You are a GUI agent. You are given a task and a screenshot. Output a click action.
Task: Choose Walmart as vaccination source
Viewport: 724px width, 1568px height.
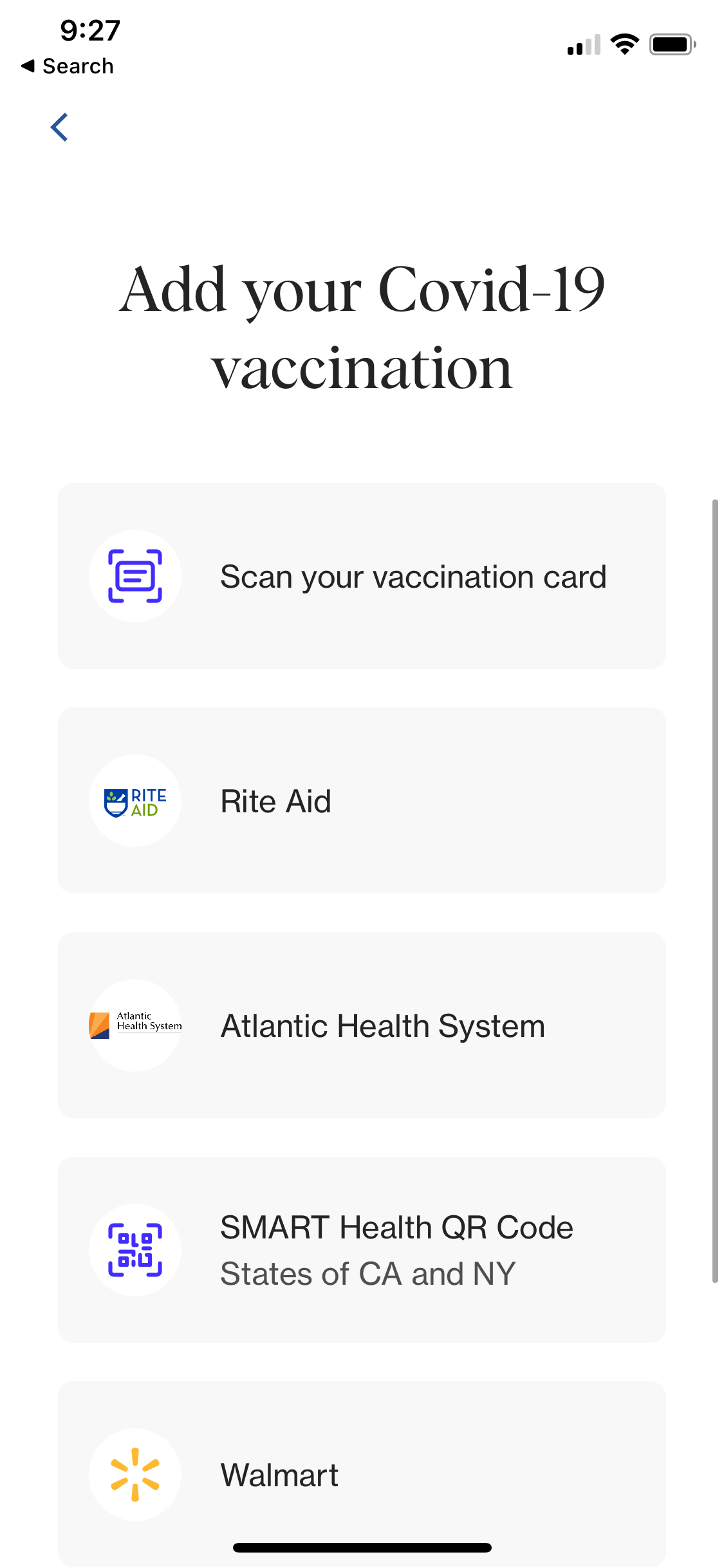[362, 1475]
